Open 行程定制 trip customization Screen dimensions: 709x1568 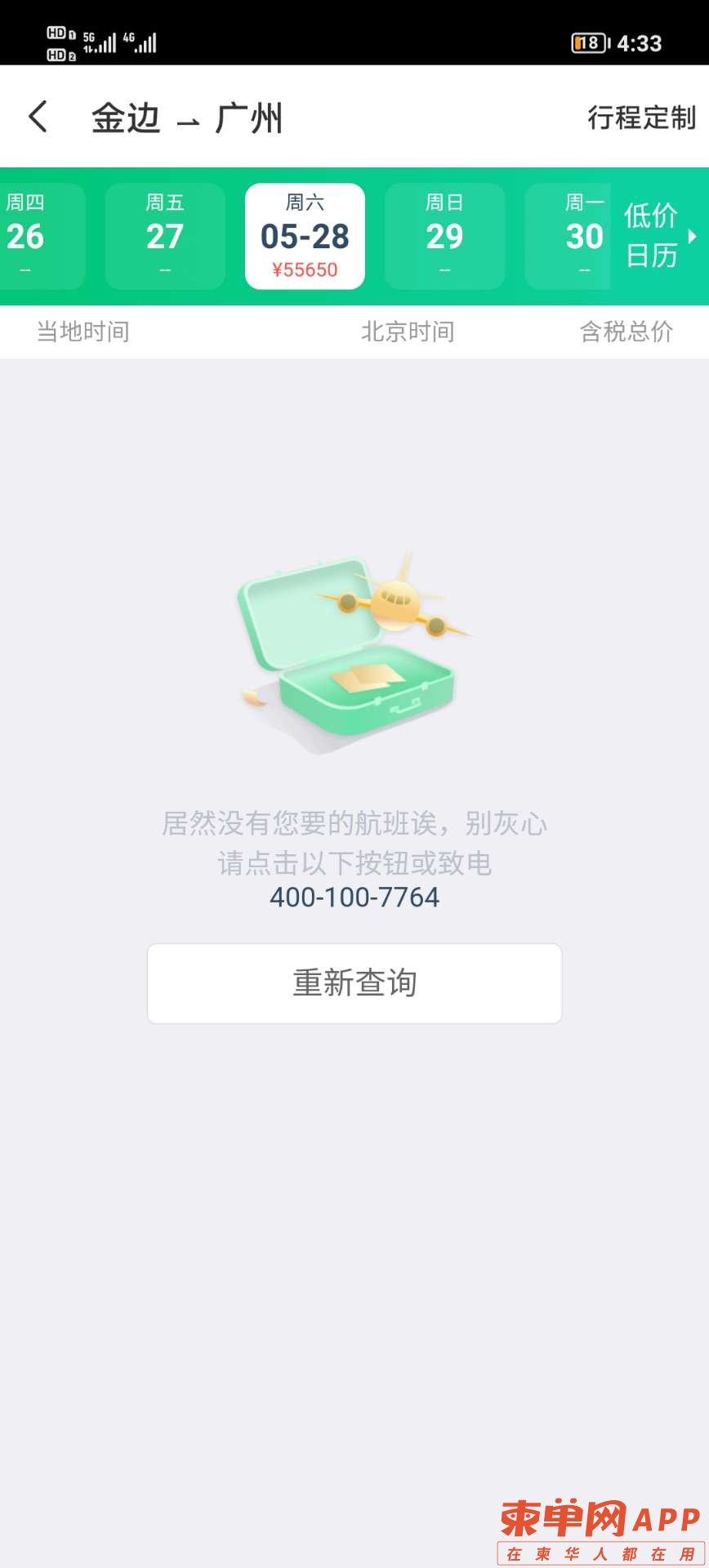click(641, 118)
